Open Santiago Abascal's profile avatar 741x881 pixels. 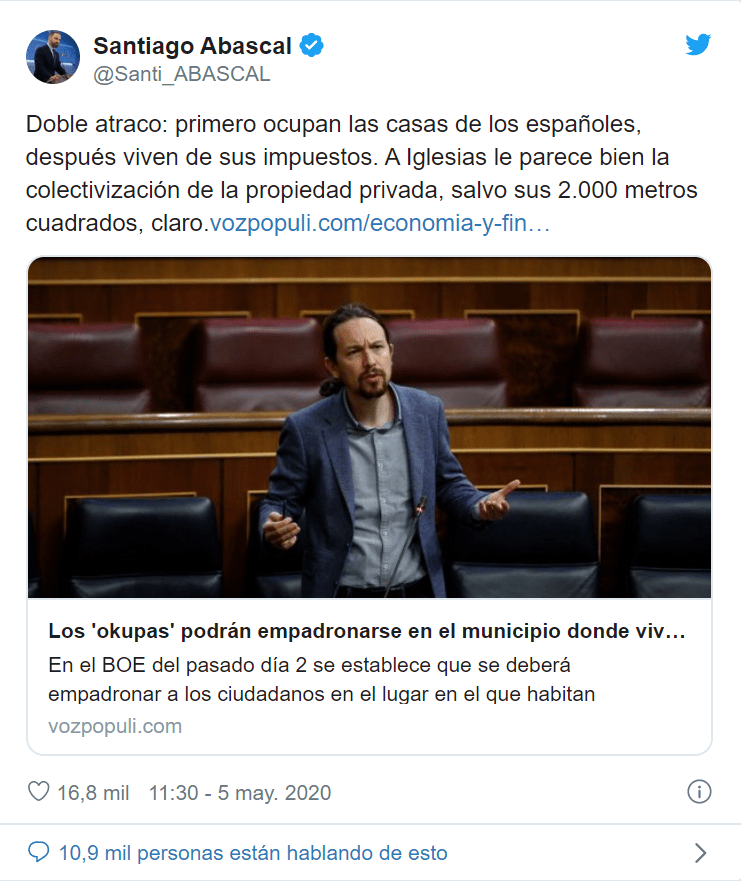(x=52, y=57)
